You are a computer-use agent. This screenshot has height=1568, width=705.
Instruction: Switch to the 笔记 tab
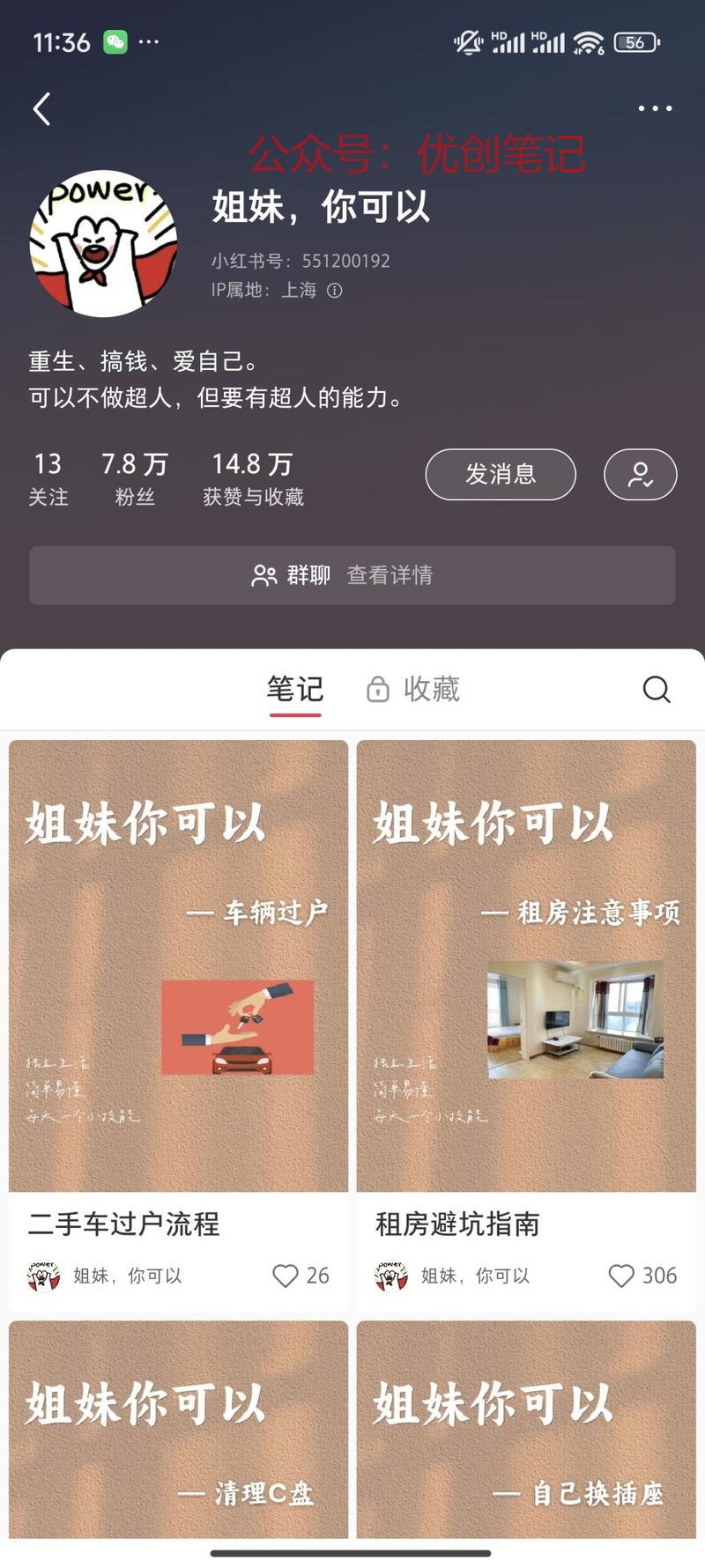coord(295,689)
